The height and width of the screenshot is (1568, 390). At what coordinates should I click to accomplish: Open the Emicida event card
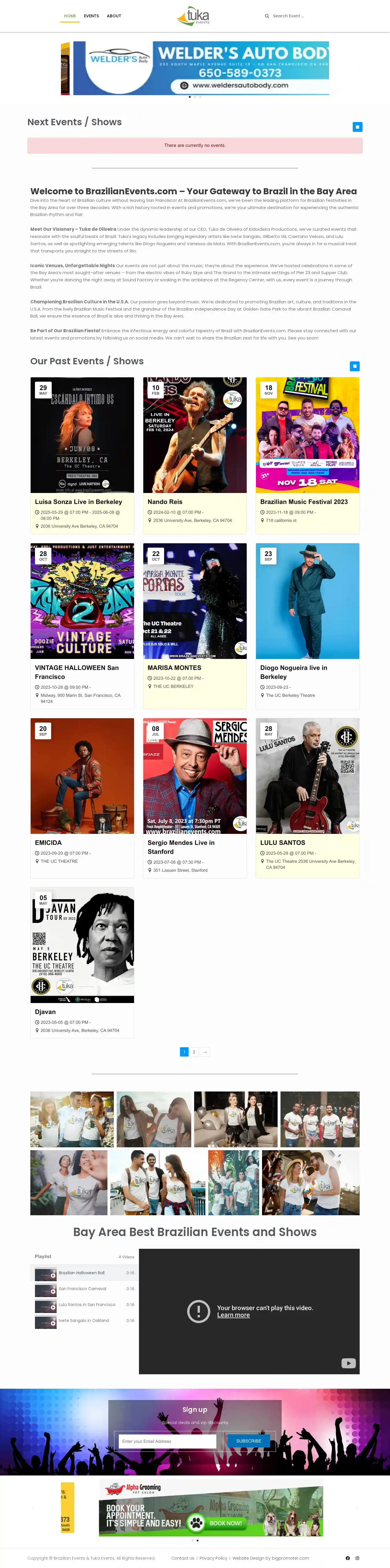click(48, 843)
